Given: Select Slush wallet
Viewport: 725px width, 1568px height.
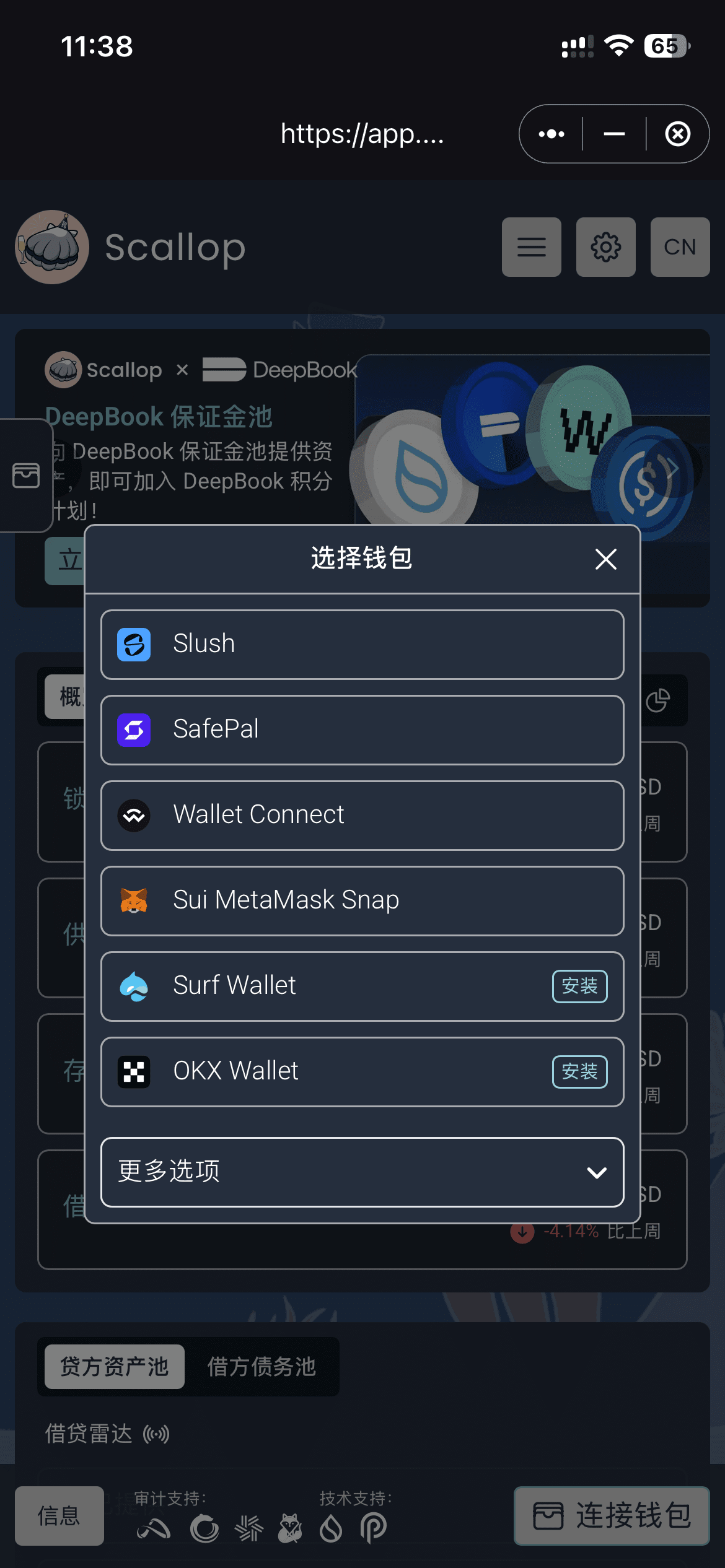Looking at the screenshot, I should (362, 644).
